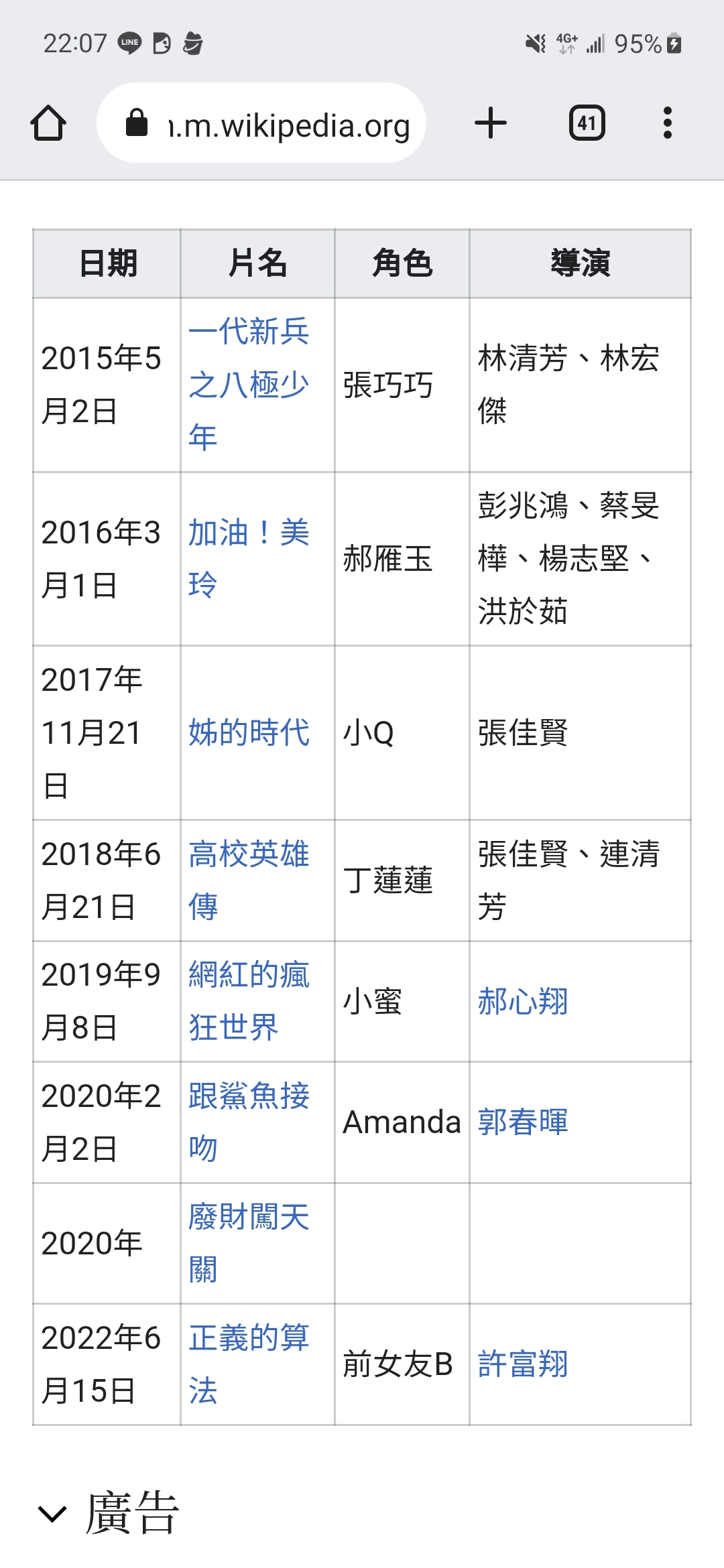
Task: Open director 郝心翔's page
Action: [523, 1002]
